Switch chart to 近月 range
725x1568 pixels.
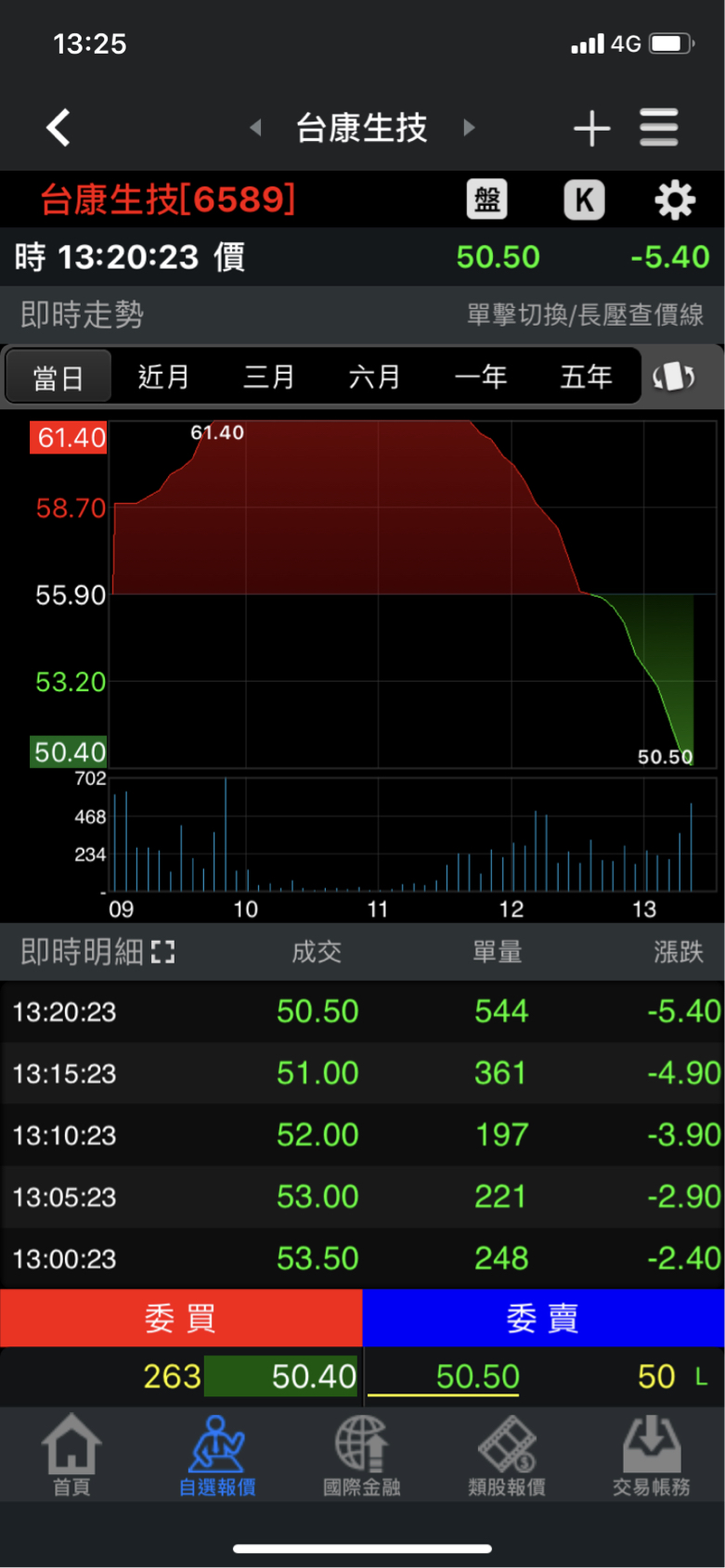pos(163,377)
